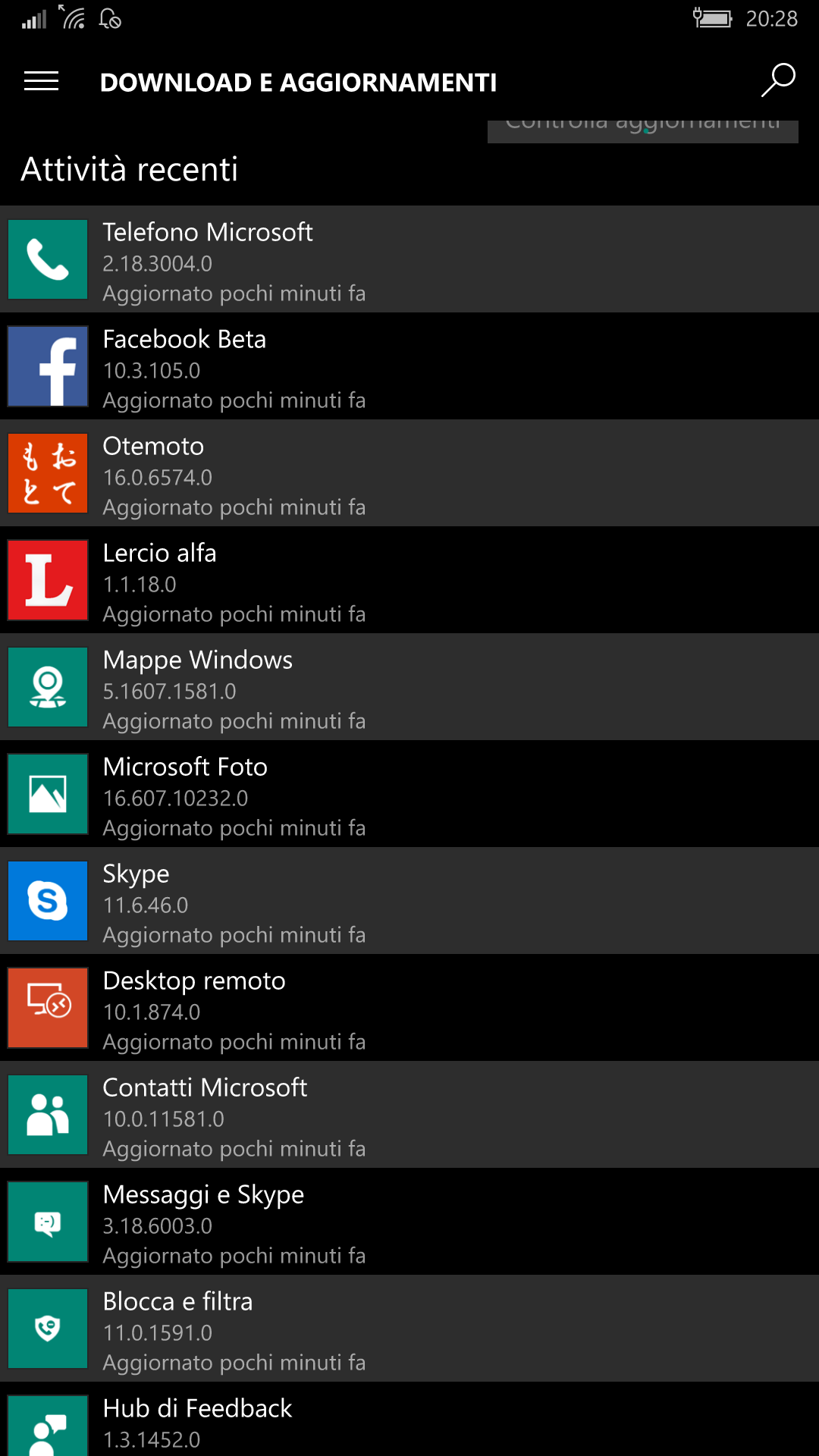Image resolution: width=819 pixels, height=1456 pixels.
Task: Select the Otemoto app row
Action: (x=409, y=473)
